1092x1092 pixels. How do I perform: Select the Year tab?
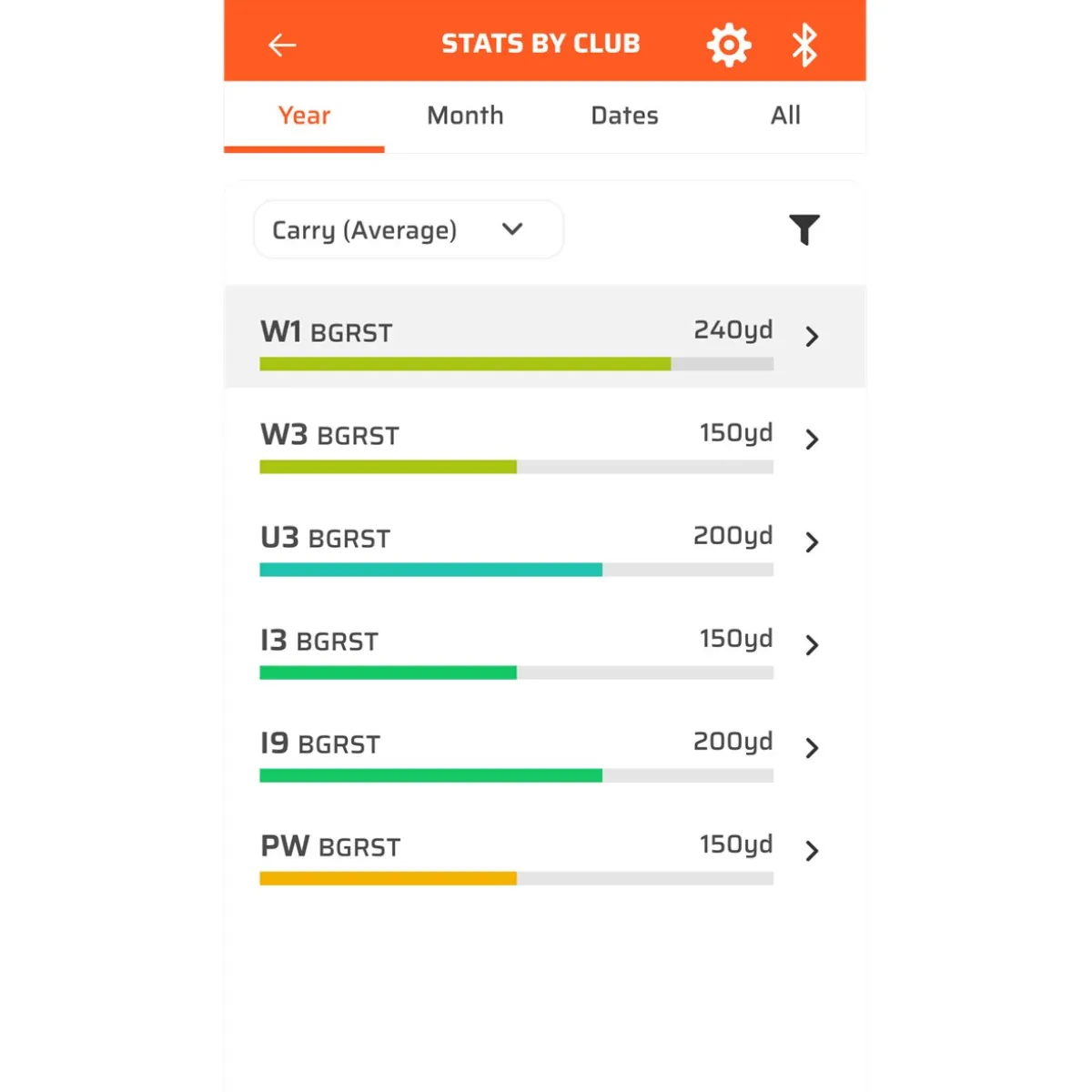[x=304, y=116]
